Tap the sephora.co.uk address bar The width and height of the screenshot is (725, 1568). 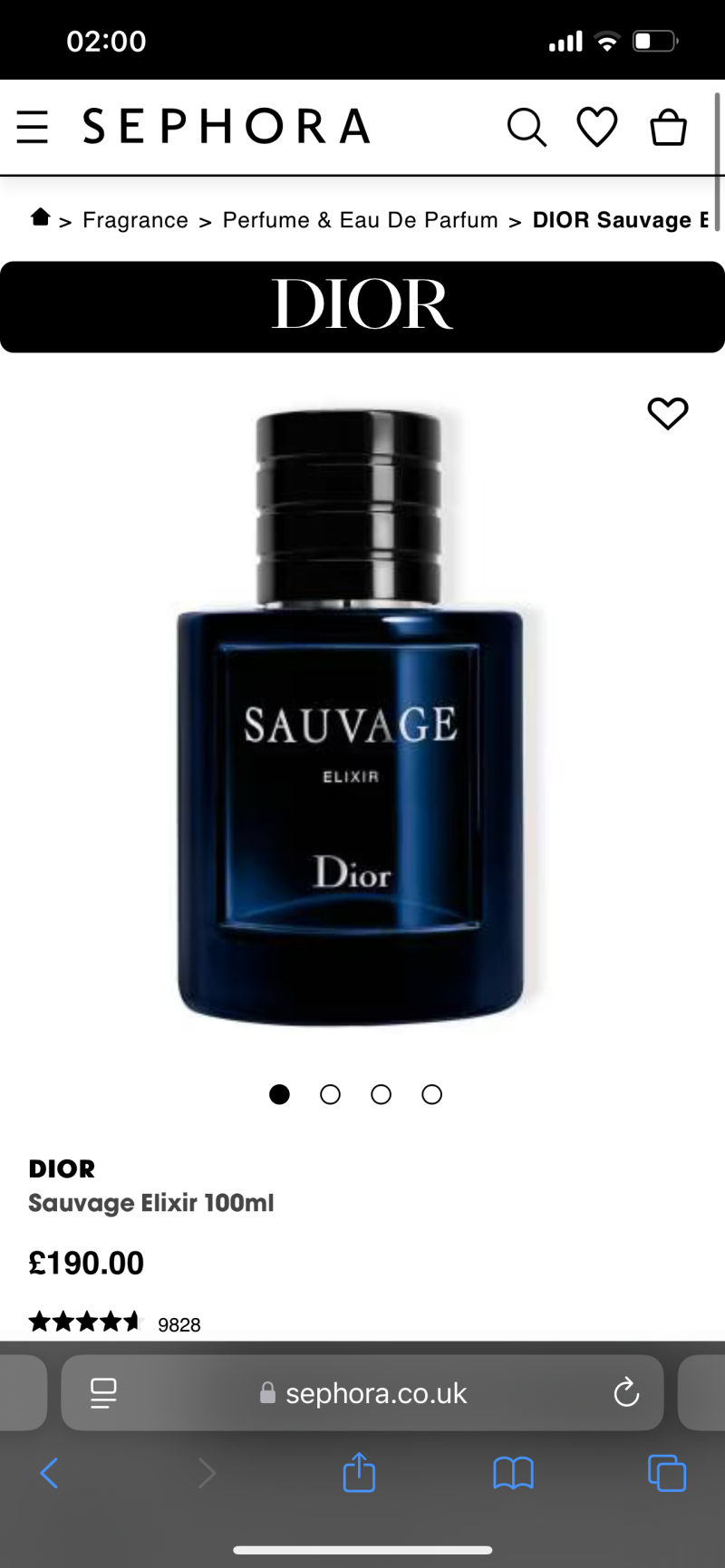click(362, 1393)
